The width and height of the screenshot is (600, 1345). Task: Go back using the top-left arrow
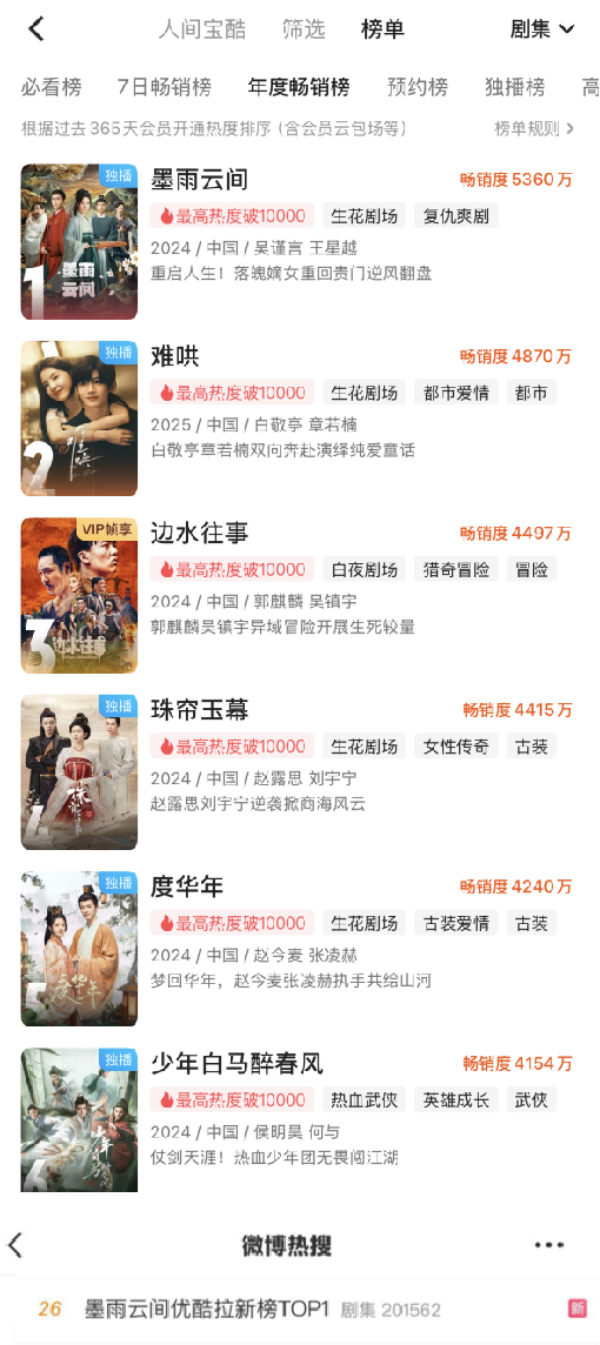point(37,29)
